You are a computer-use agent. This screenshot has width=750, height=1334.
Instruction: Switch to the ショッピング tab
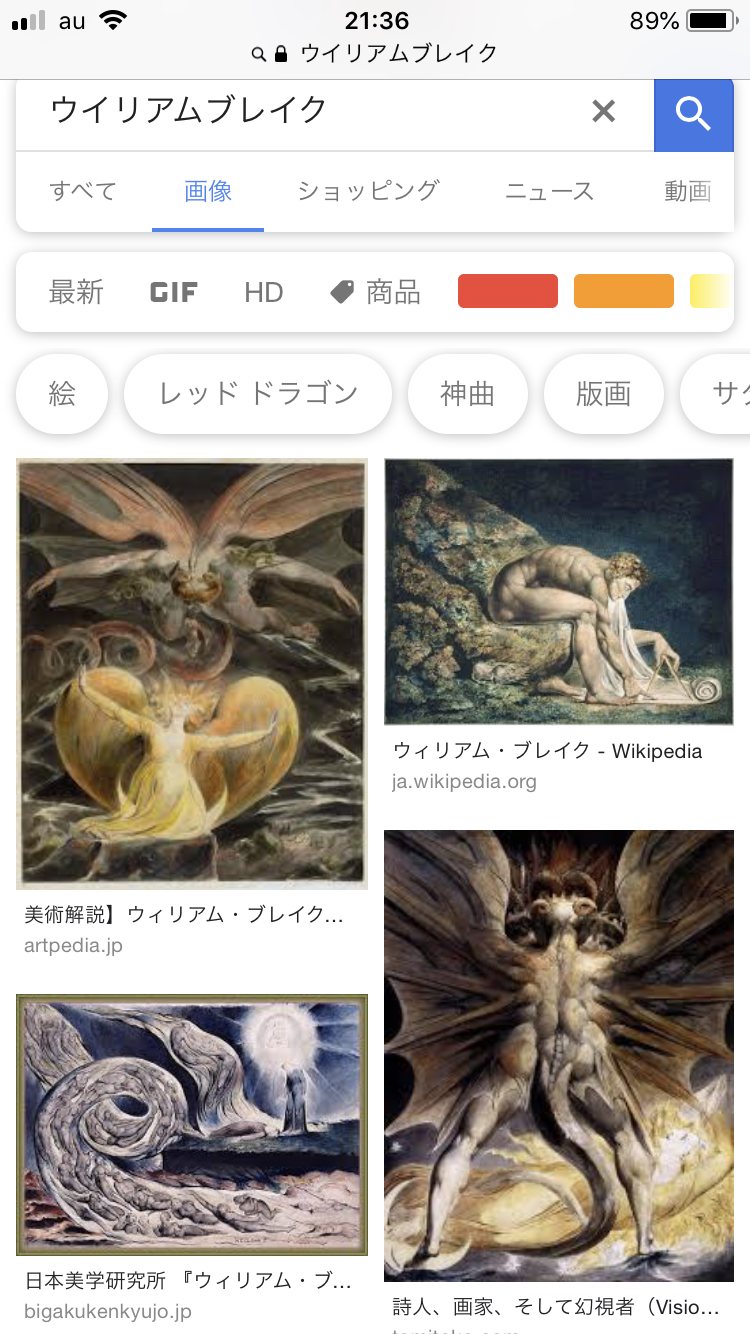368,191
